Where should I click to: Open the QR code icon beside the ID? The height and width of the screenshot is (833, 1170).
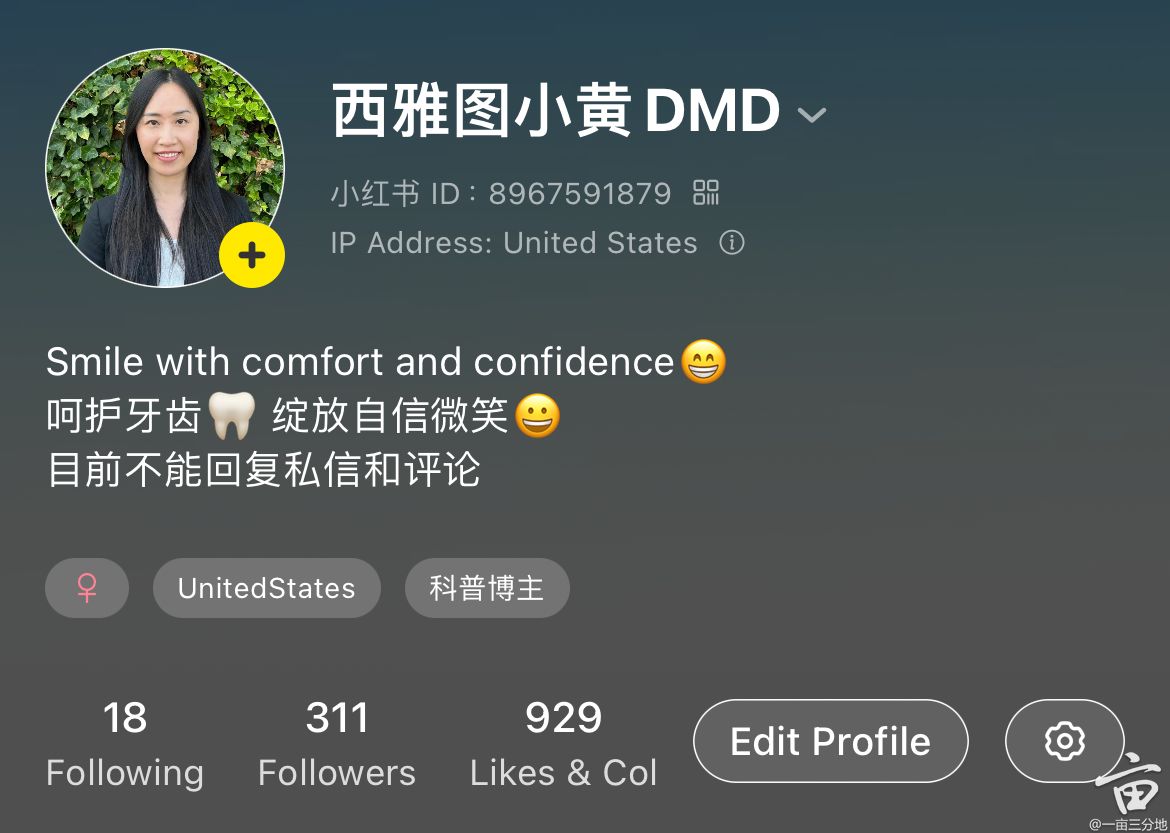(x=706, y=192)
